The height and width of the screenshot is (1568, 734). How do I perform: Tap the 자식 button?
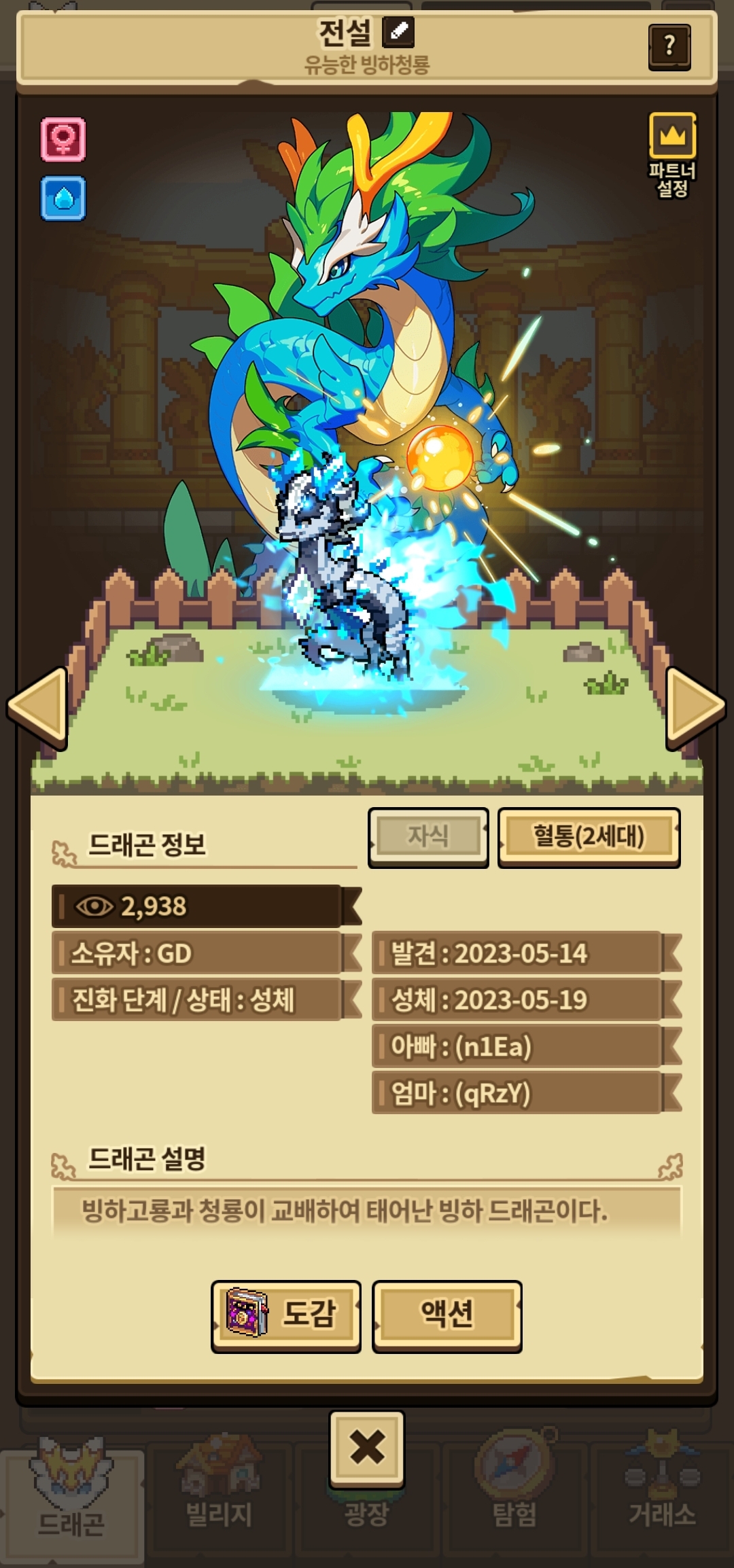[x=428, y=837]
